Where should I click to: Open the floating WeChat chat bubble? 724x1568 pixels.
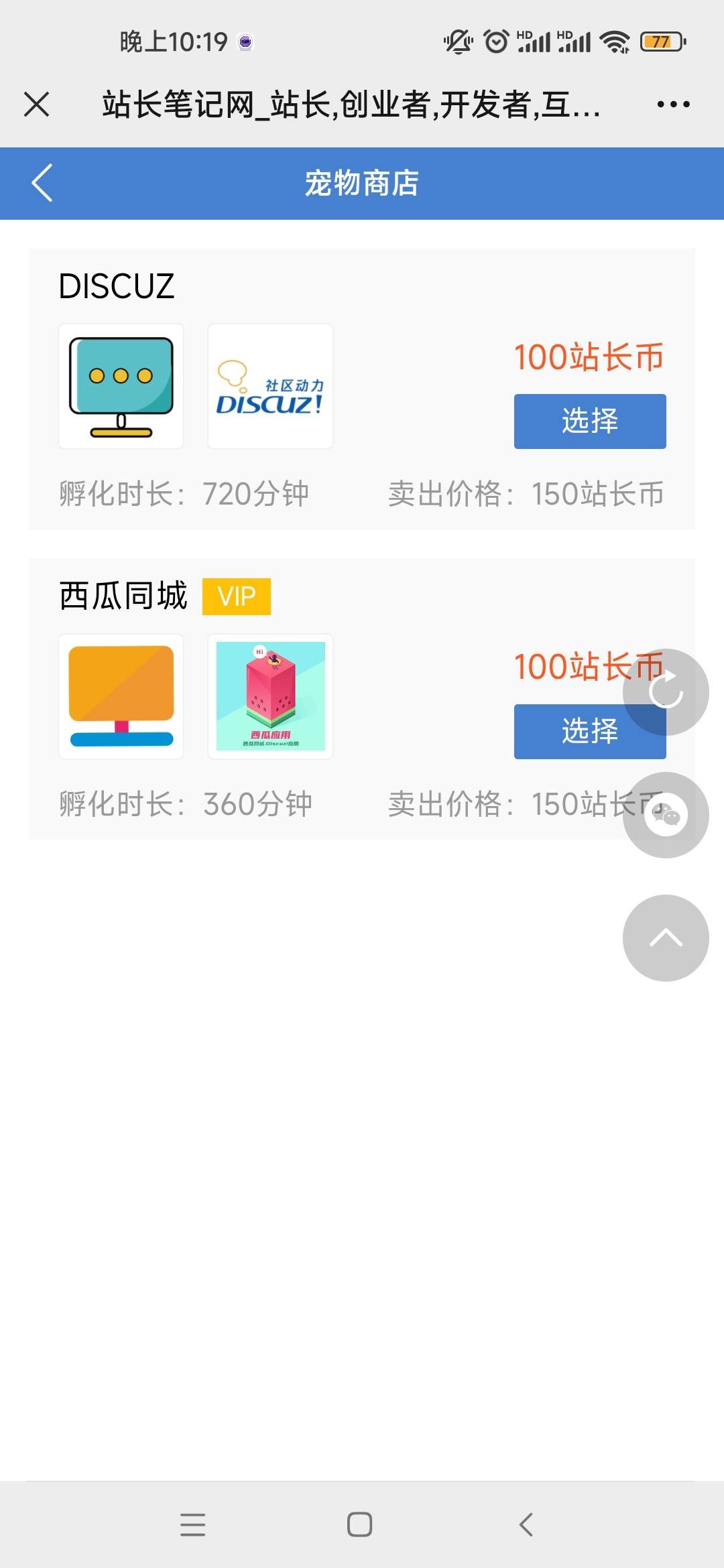point(665,815)
